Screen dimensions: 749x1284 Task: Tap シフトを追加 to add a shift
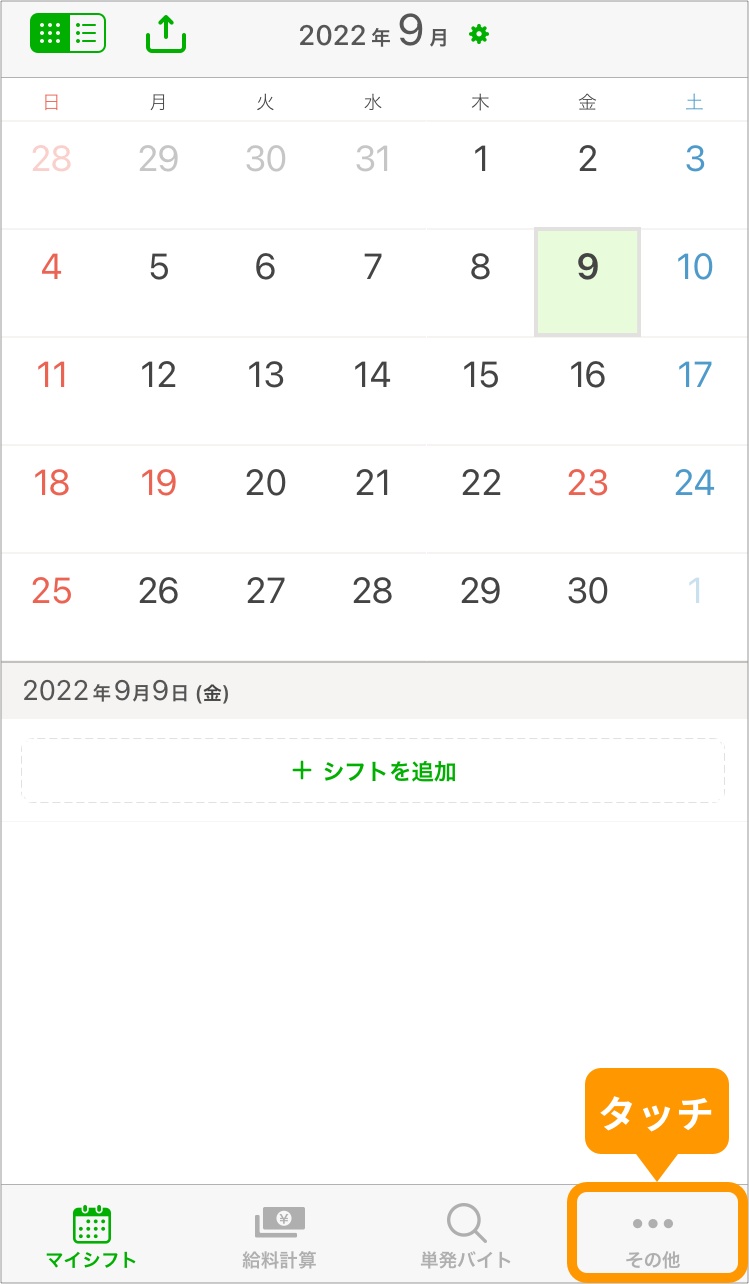coord(373,771)
